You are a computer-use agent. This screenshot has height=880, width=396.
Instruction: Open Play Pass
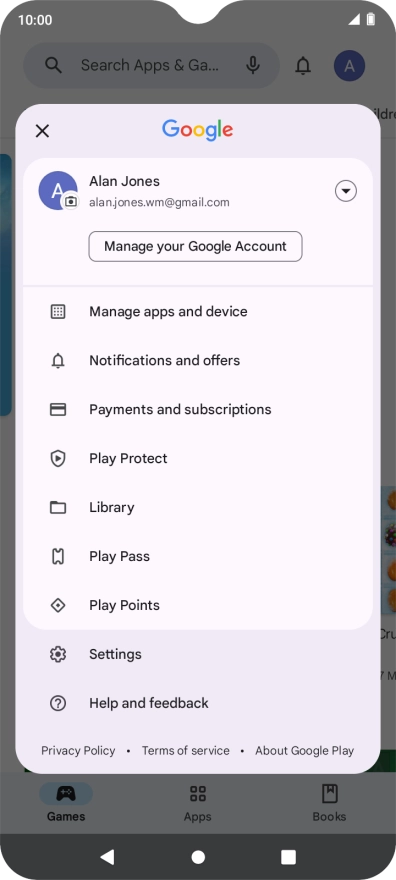coord(197,556)
